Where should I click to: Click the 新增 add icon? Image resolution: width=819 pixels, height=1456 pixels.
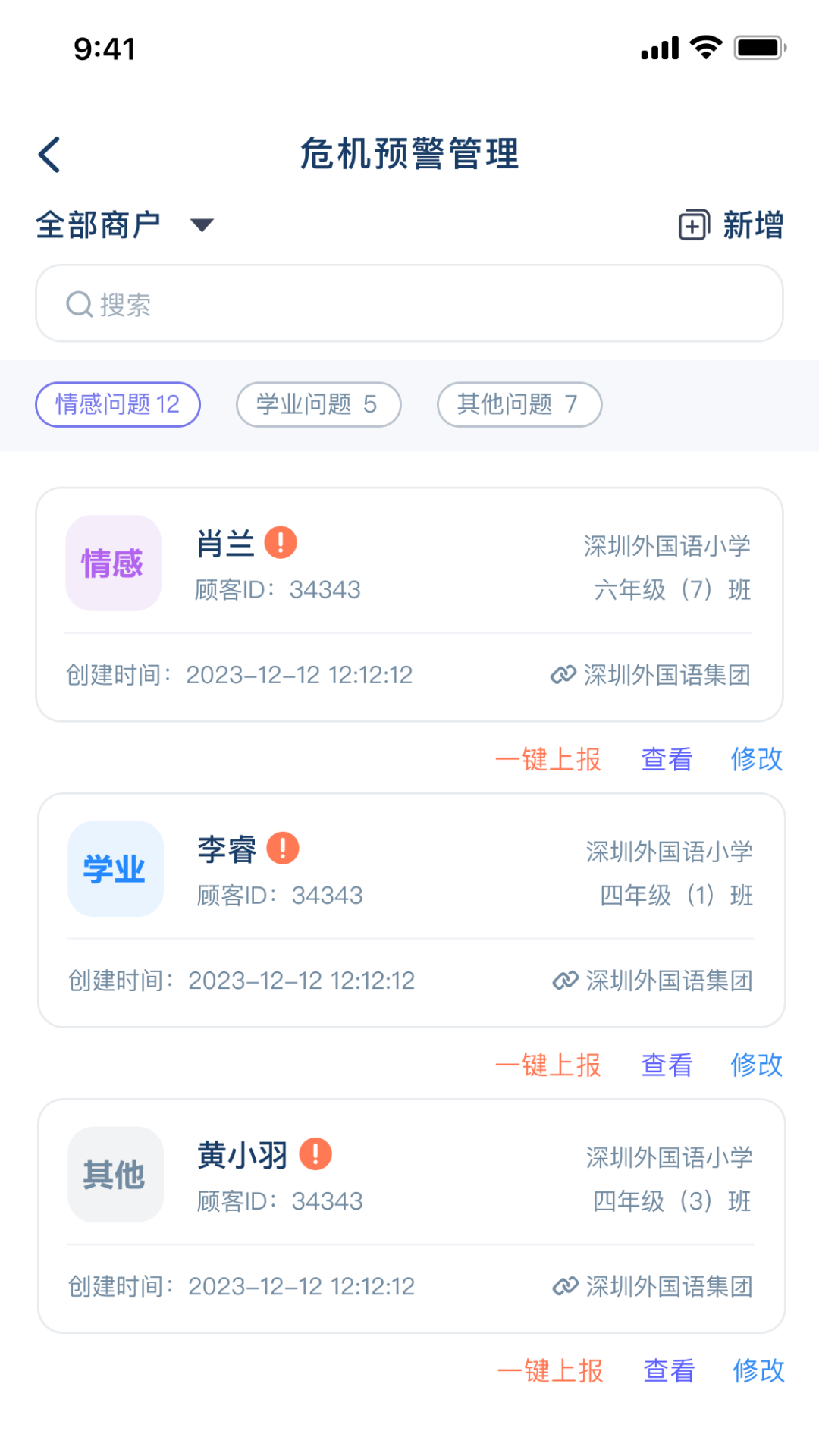click(x=692, y=224)
